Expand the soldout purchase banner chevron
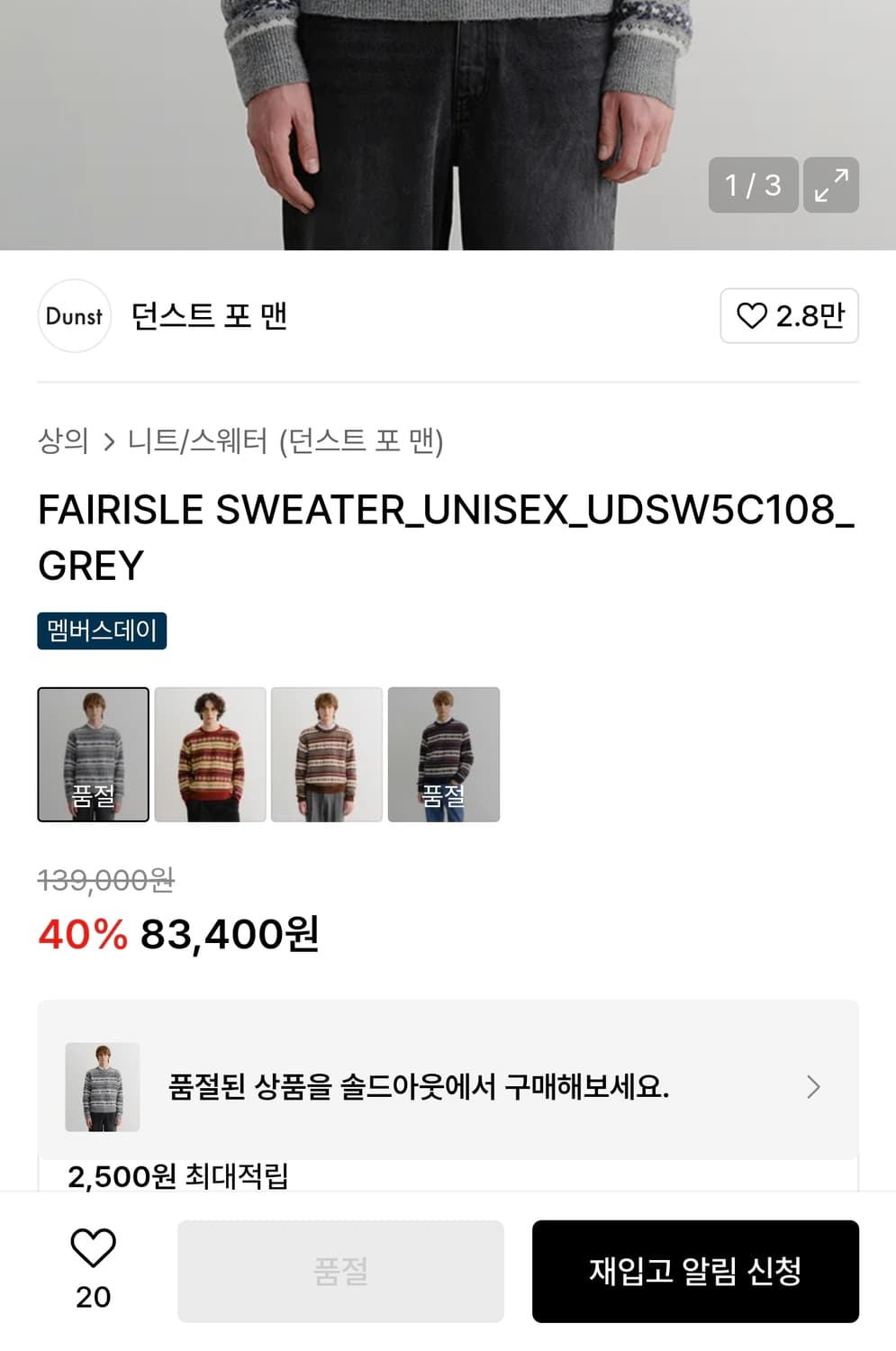The image size is (896, 1351). tap(813, 1086)
